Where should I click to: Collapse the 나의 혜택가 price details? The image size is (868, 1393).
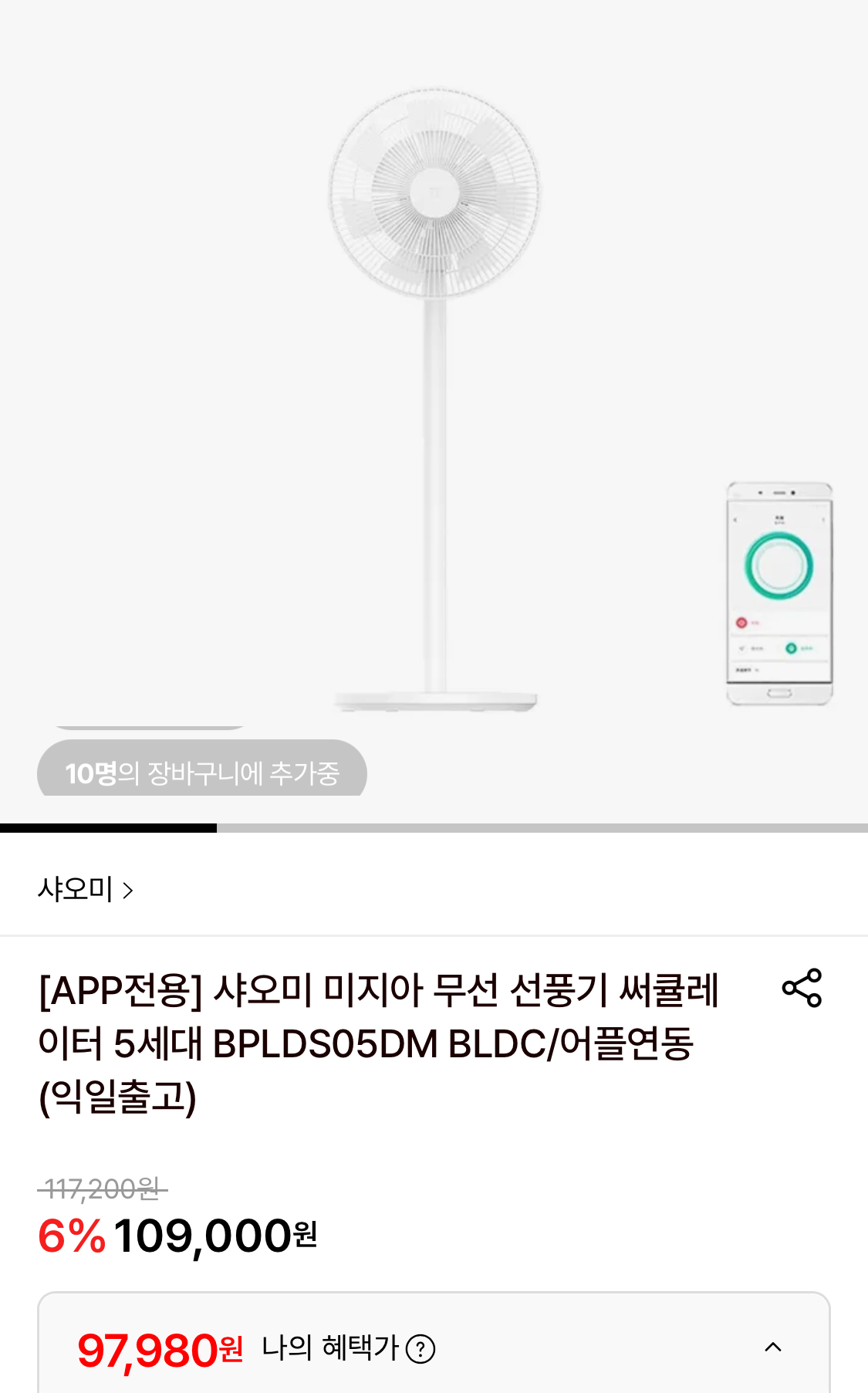coord(772,1347)
